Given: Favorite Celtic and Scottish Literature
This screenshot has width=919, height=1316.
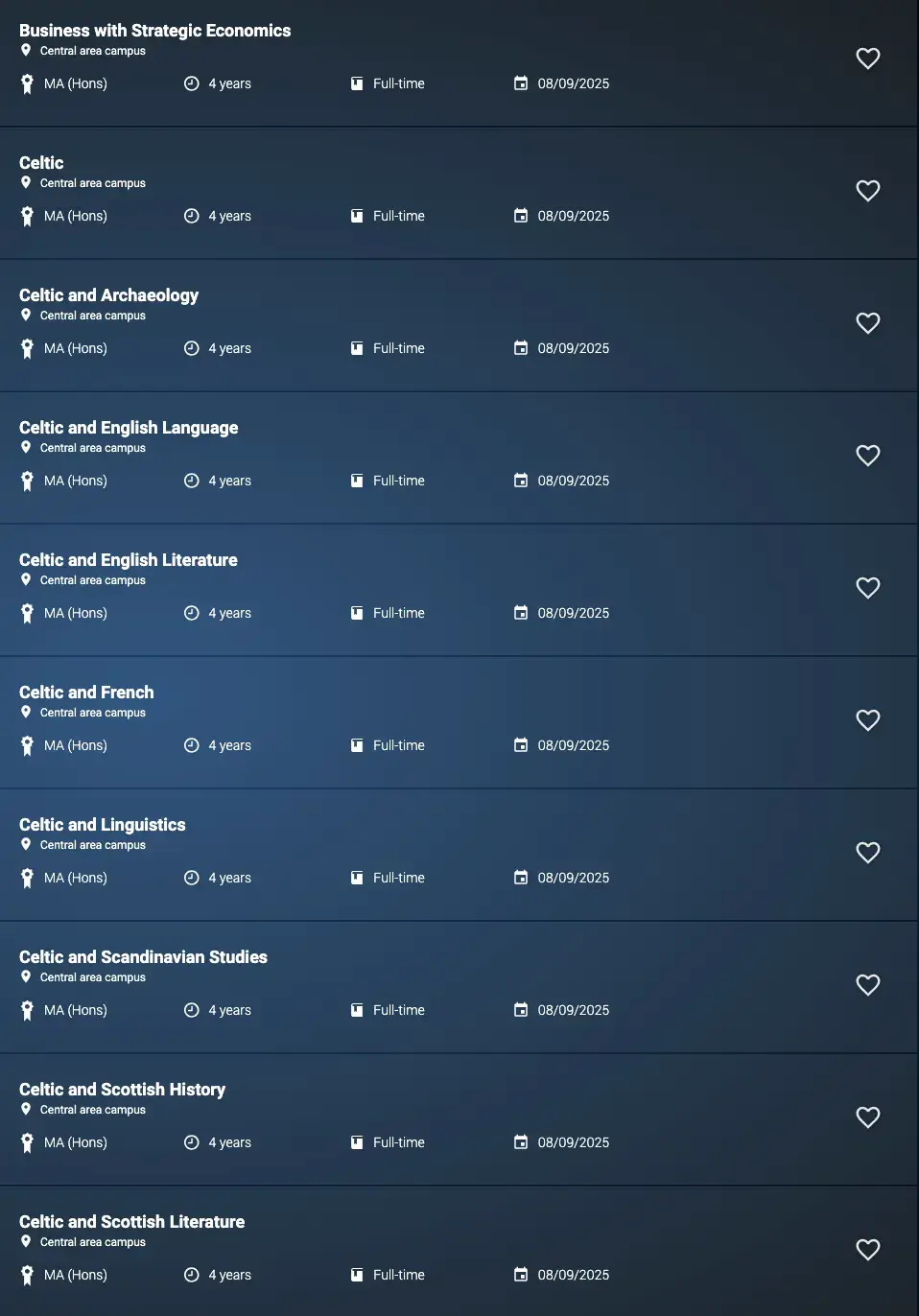Looking at the screenshot, I should tap(867, 1250).
